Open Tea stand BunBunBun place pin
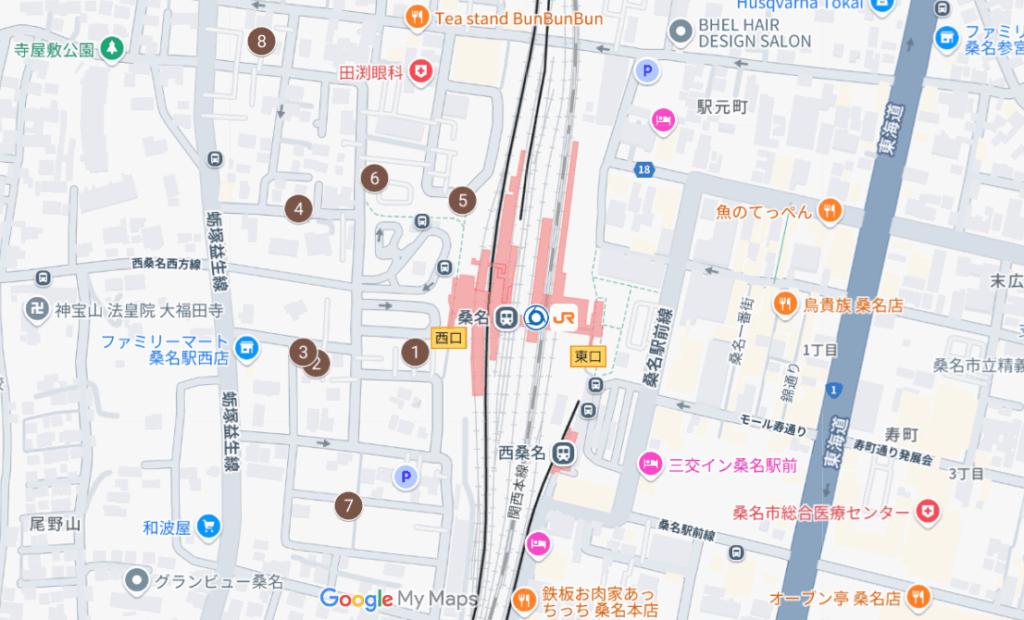The height and width of the screenshot is (620, 1024). [x=418, y=17]
